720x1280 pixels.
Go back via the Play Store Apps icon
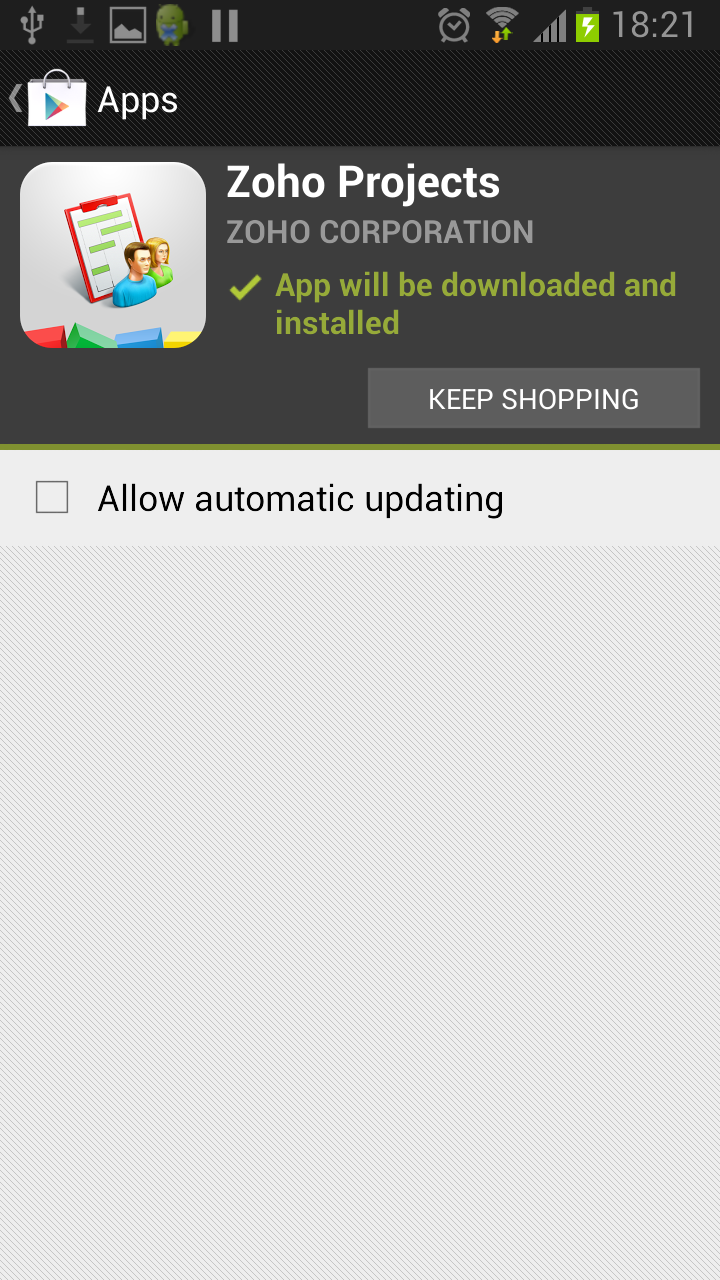tap(55, 99)
